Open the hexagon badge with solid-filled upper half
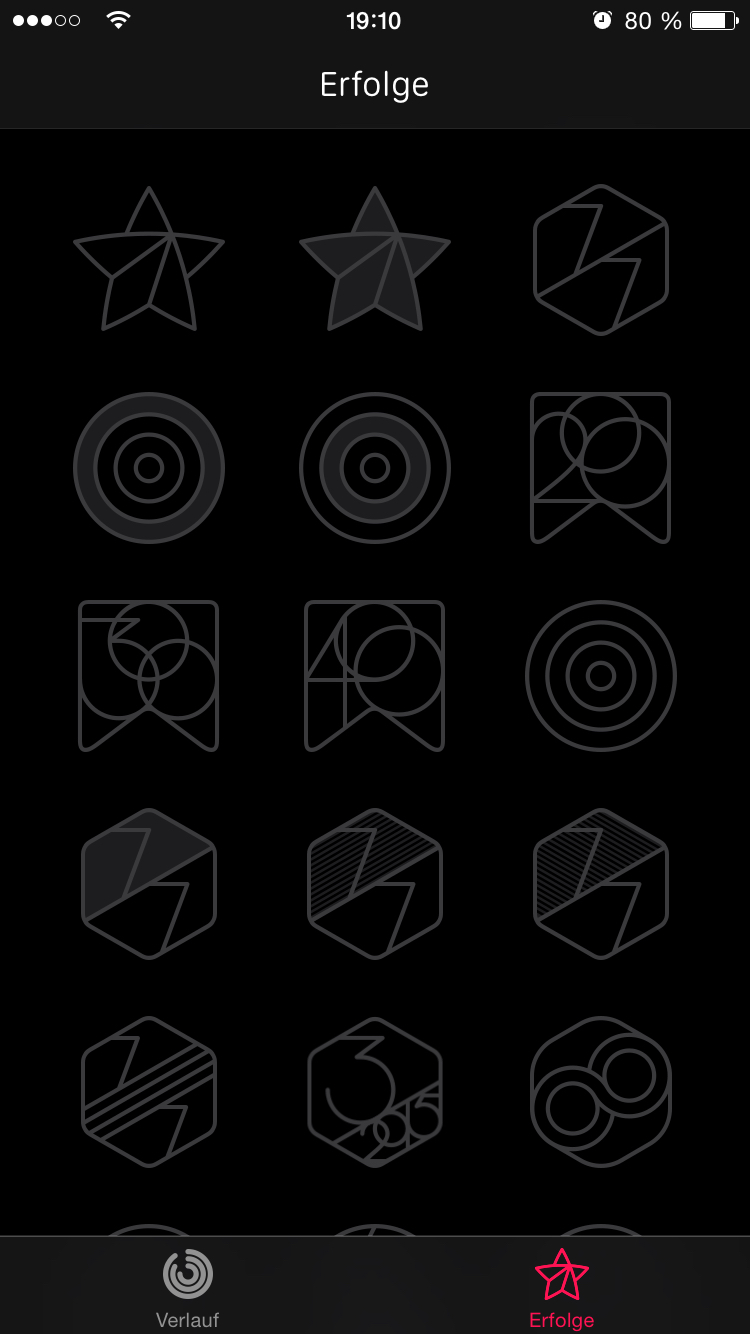Screen dimensions: 750x1334 (149, 884)
